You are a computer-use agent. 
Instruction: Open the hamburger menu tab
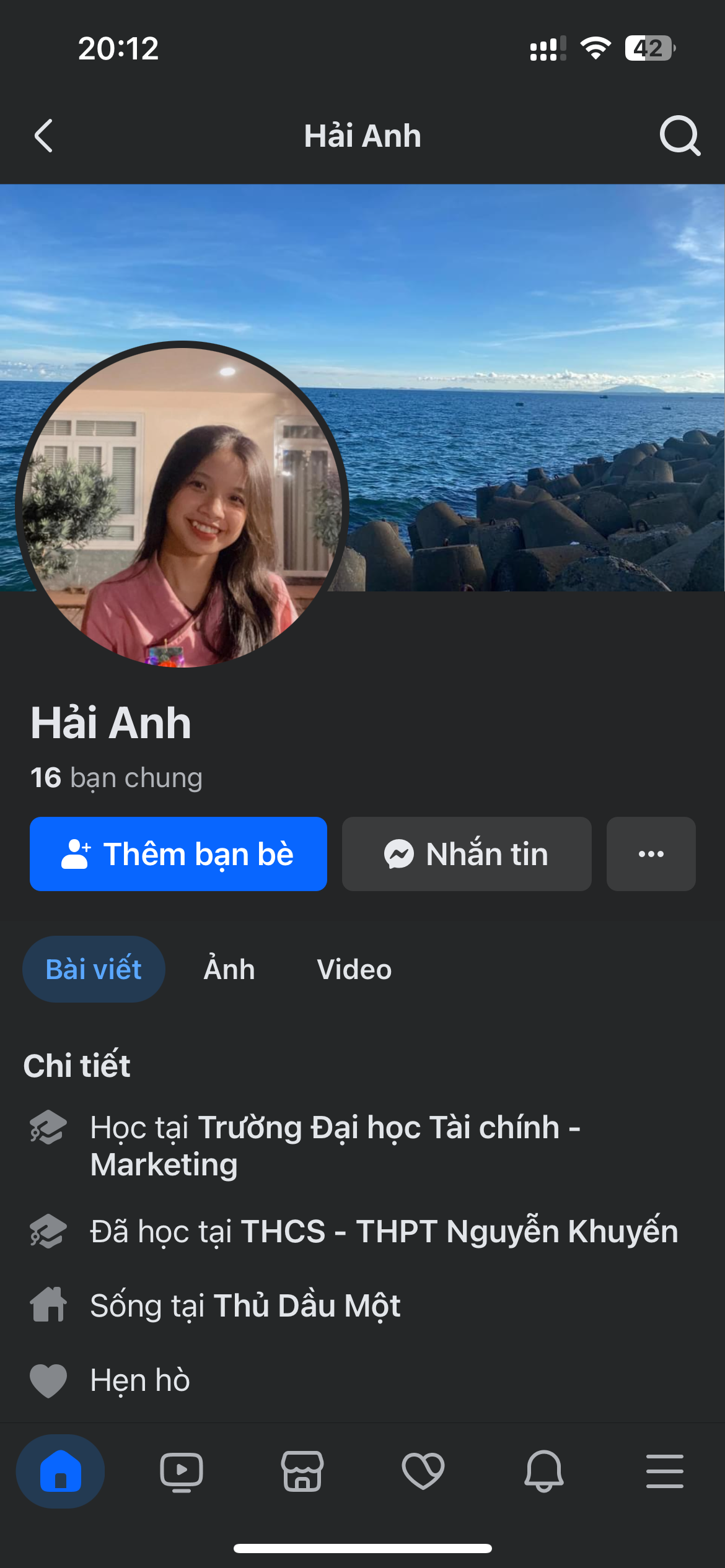coord(664,1471)
